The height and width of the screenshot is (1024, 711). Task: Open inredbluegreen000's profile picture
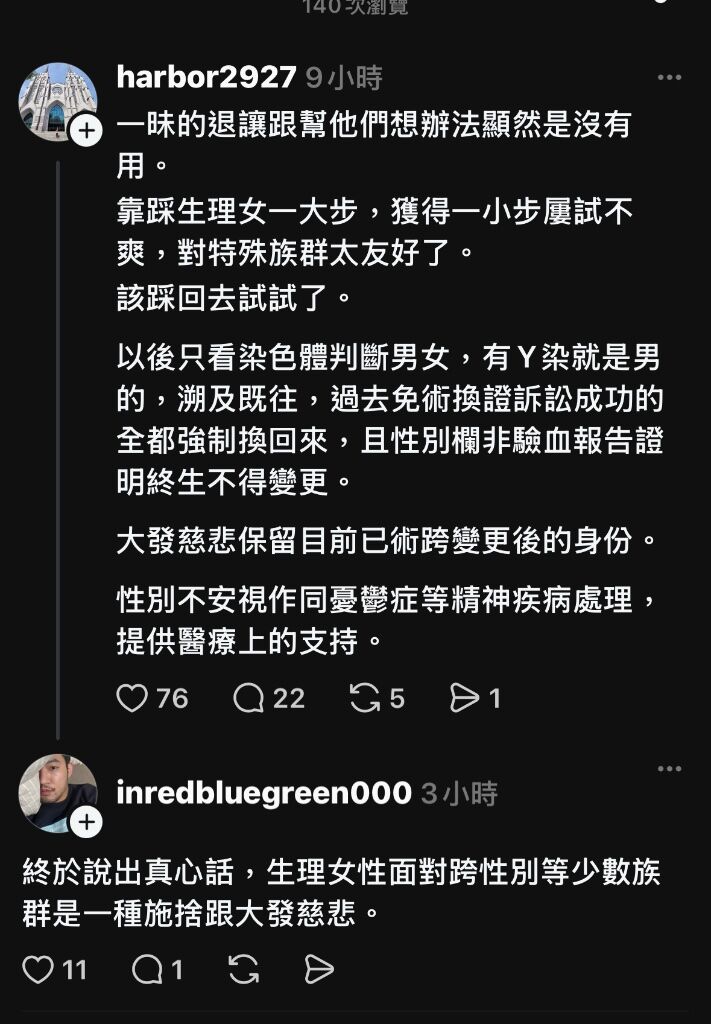57,792
